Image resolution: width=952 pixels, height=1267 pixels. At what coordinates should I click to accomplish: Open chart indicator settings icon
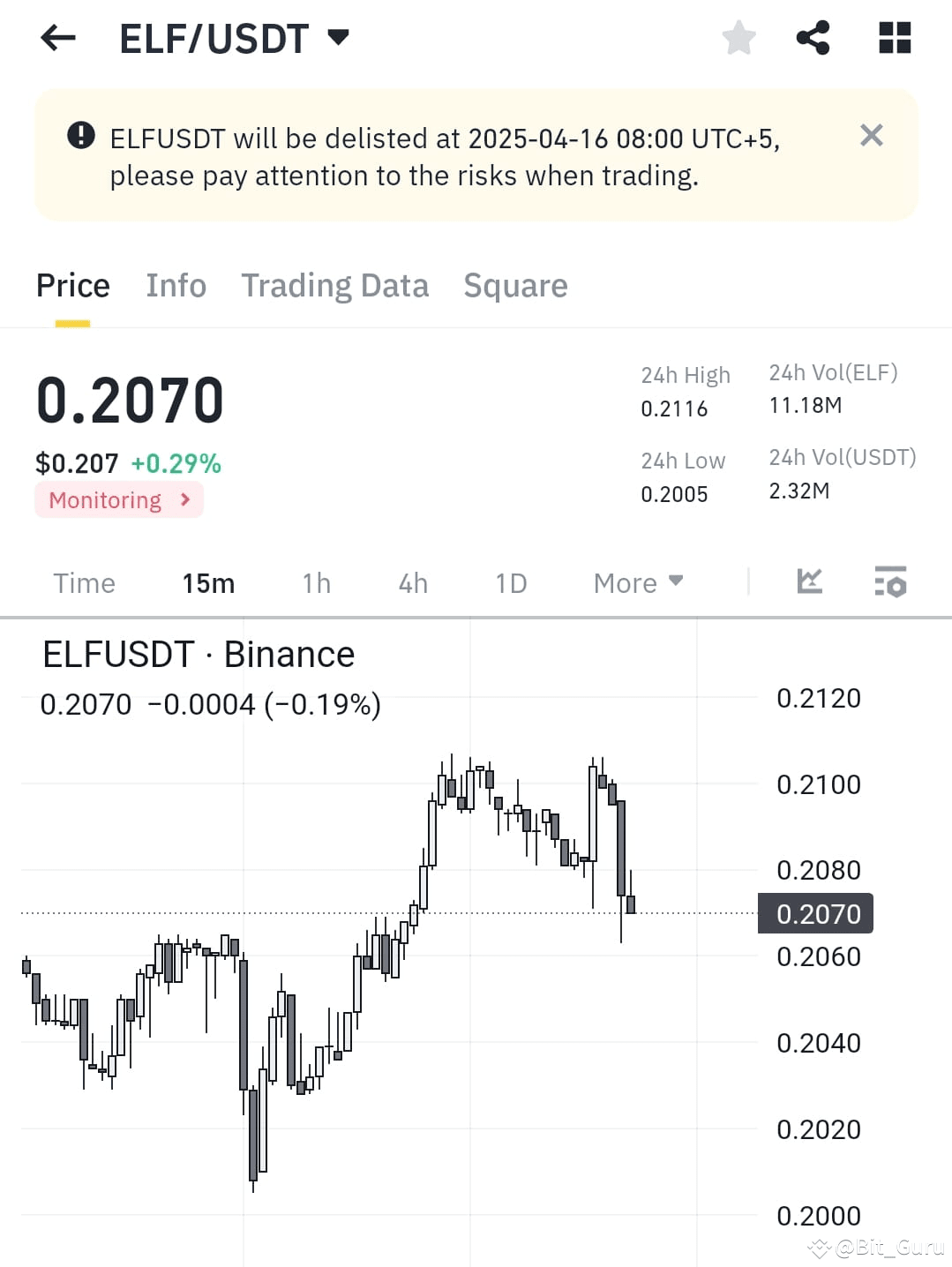[889, 581]
